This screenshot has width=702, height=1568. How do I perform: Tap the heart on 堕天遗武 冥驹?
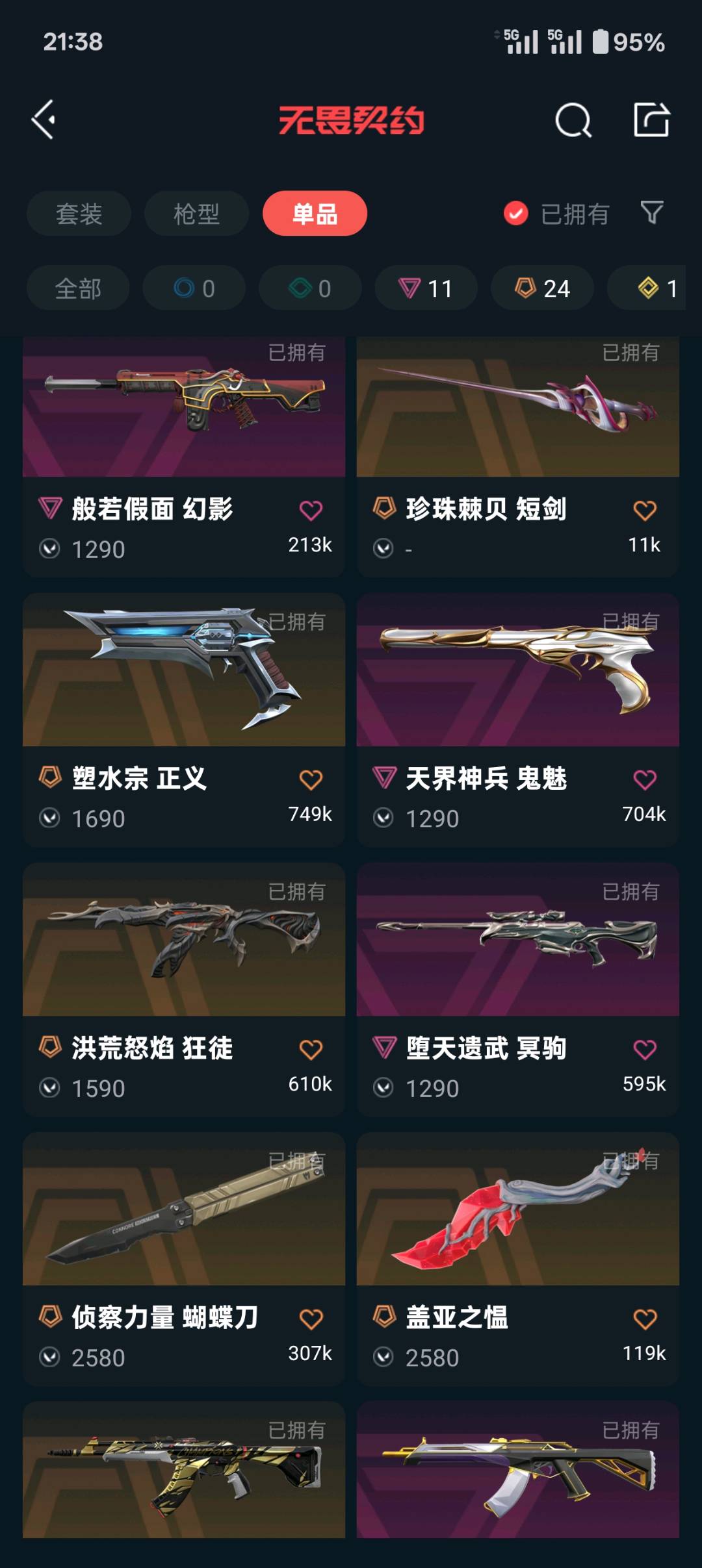point(644,1050)
